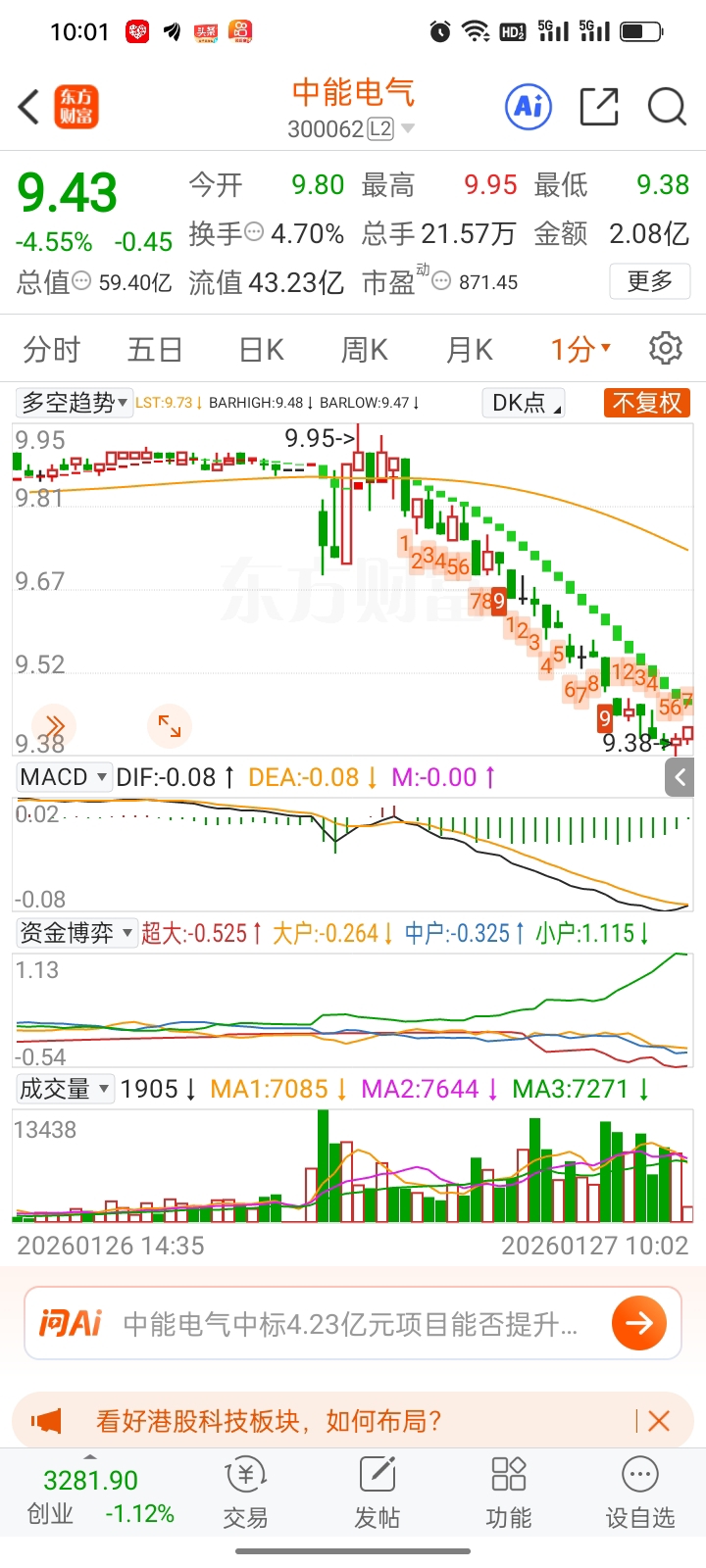View the 周K chart tab
The width and height of the screenshot is (706, 1568).
coord(364,350)
